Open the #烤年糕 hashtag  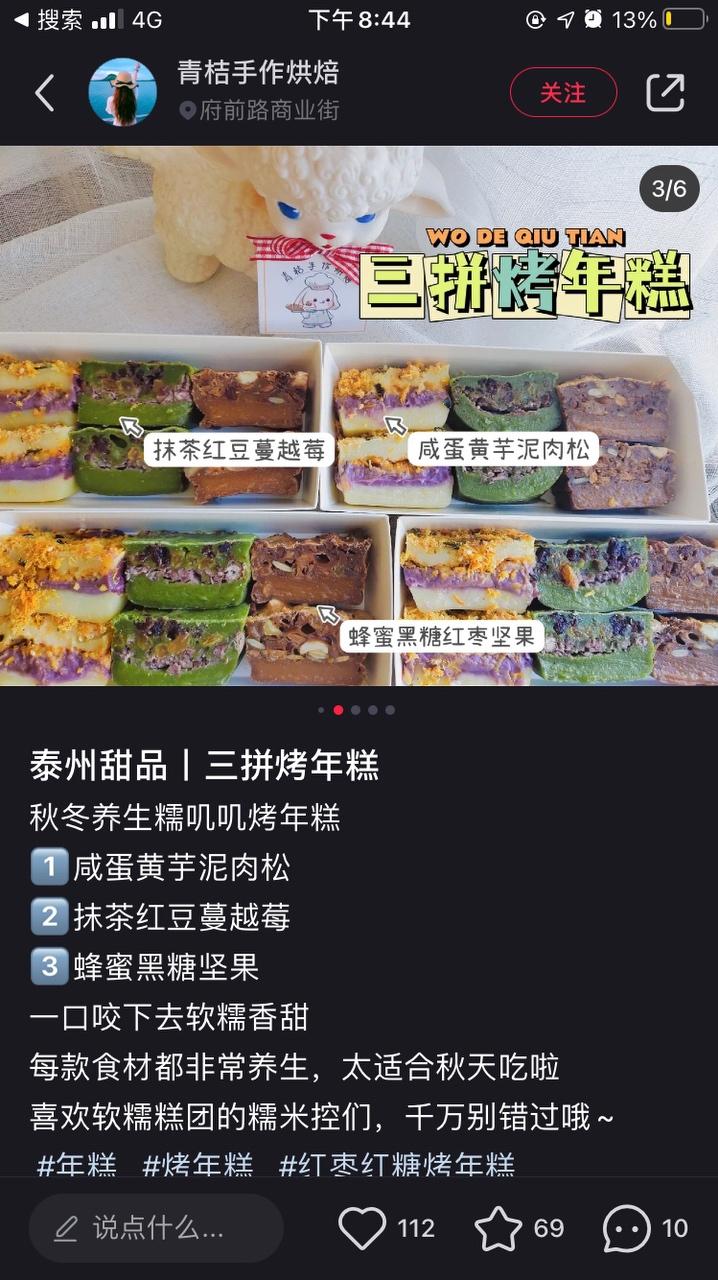pyautogui.click(x=198, y=1166)
